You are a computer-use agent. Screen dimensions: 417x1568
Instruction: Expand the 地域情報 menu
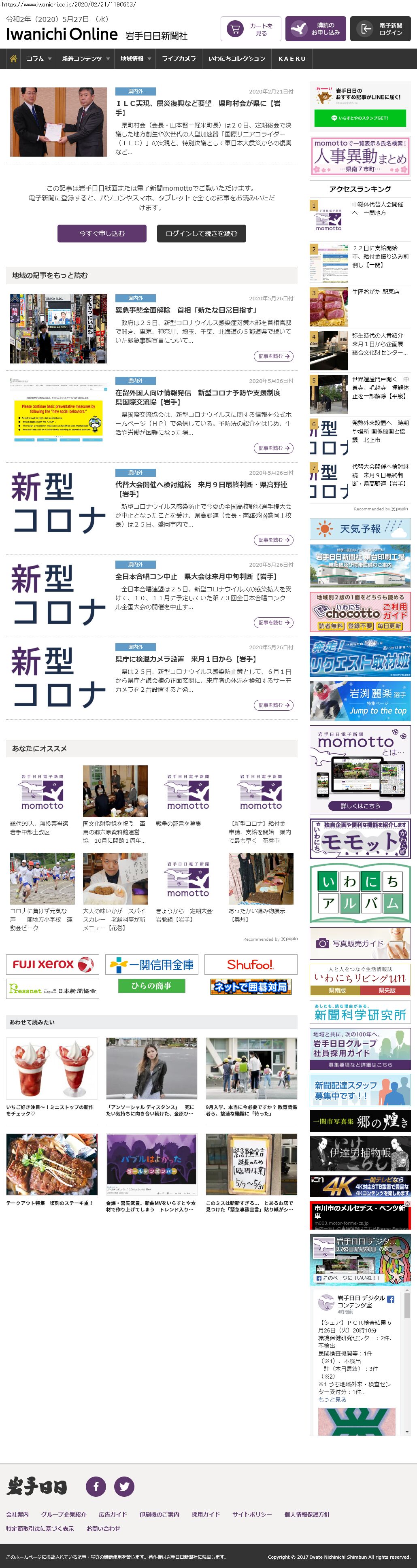click(135, 59)
